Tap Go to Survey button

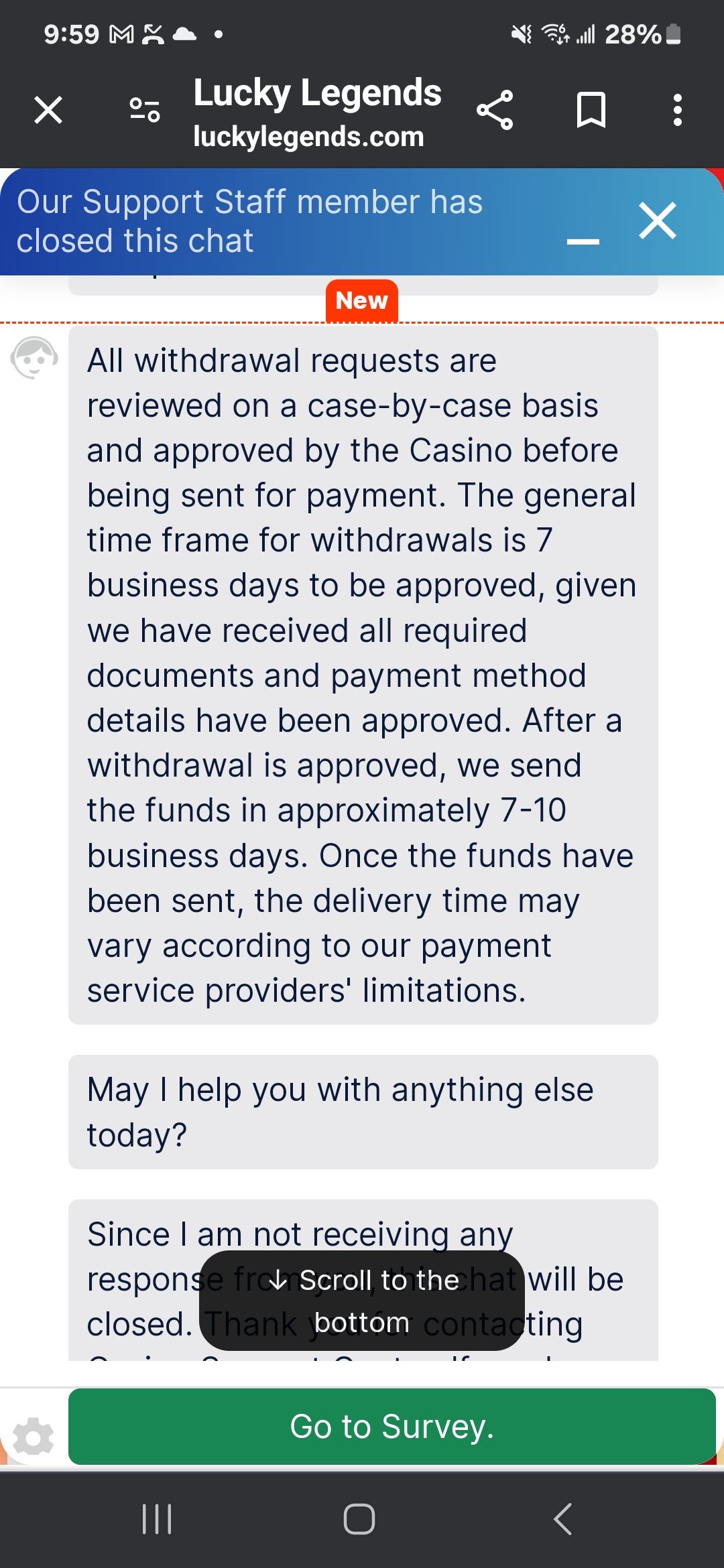coord(391,1427)
